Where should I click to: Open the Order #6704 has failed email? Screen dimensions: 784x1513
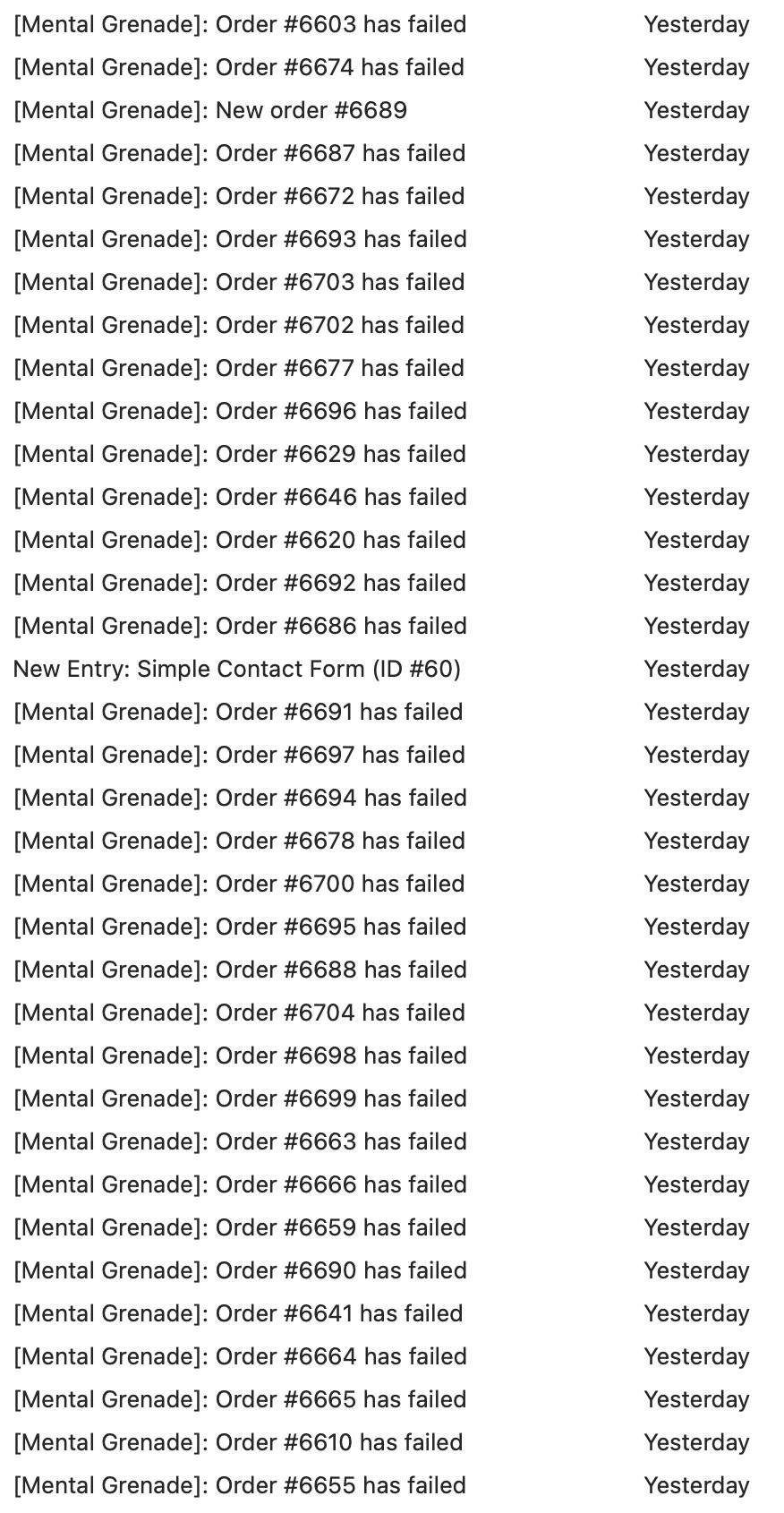click(392, 1013)
